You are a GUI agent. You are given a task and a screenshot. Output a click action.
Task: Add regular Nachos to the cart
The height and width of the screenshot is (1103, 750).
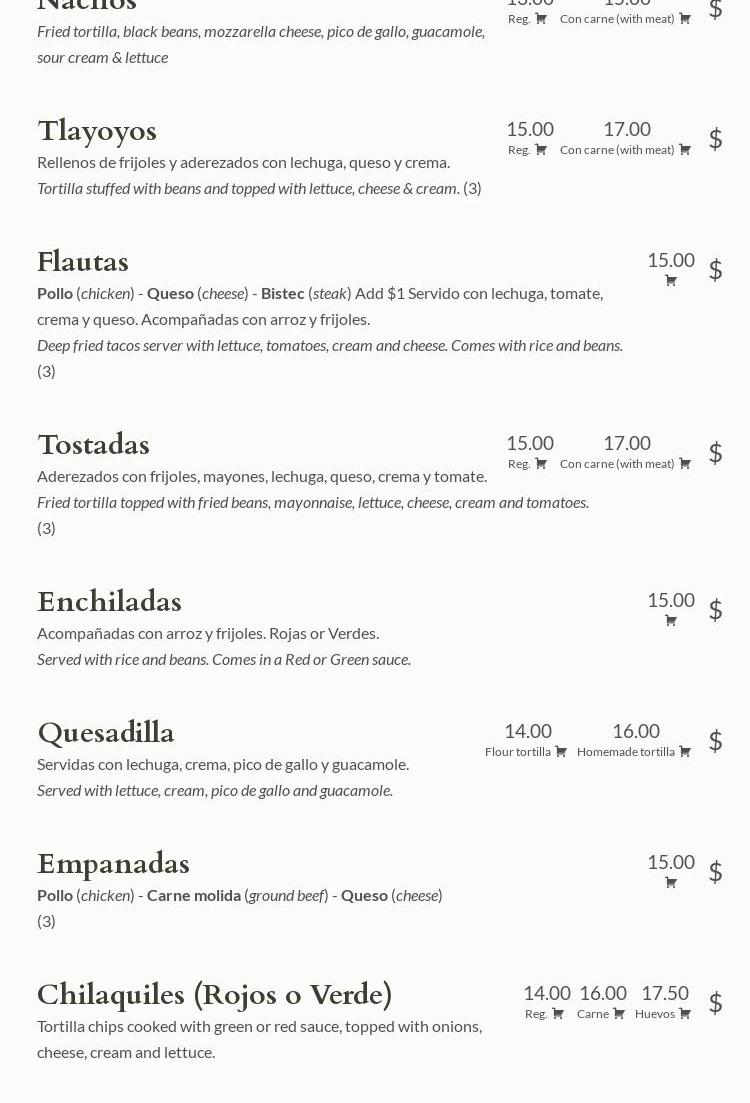pos(541,19)
